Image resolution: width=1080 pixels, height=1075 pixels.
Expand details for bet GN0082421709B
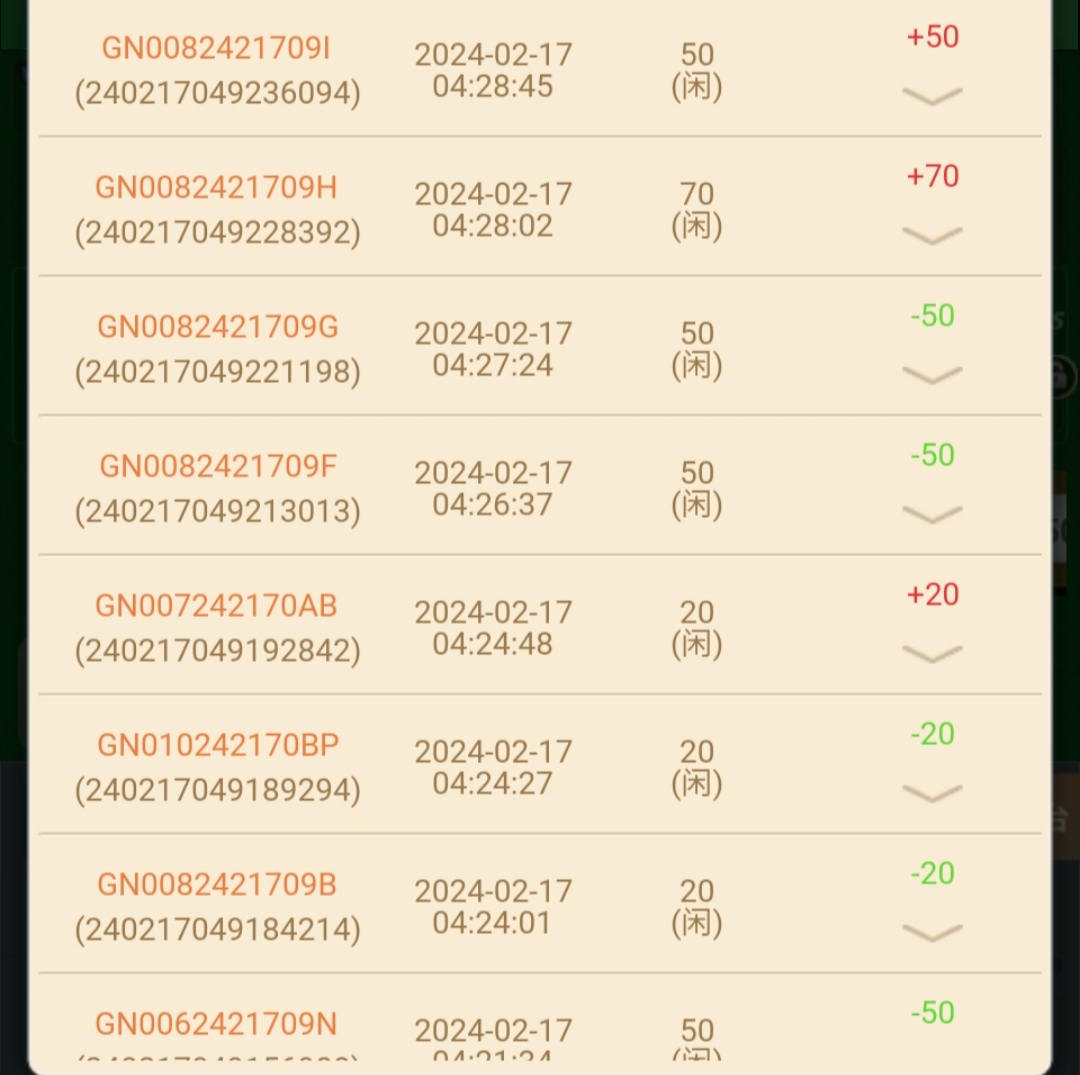[932, 932]
